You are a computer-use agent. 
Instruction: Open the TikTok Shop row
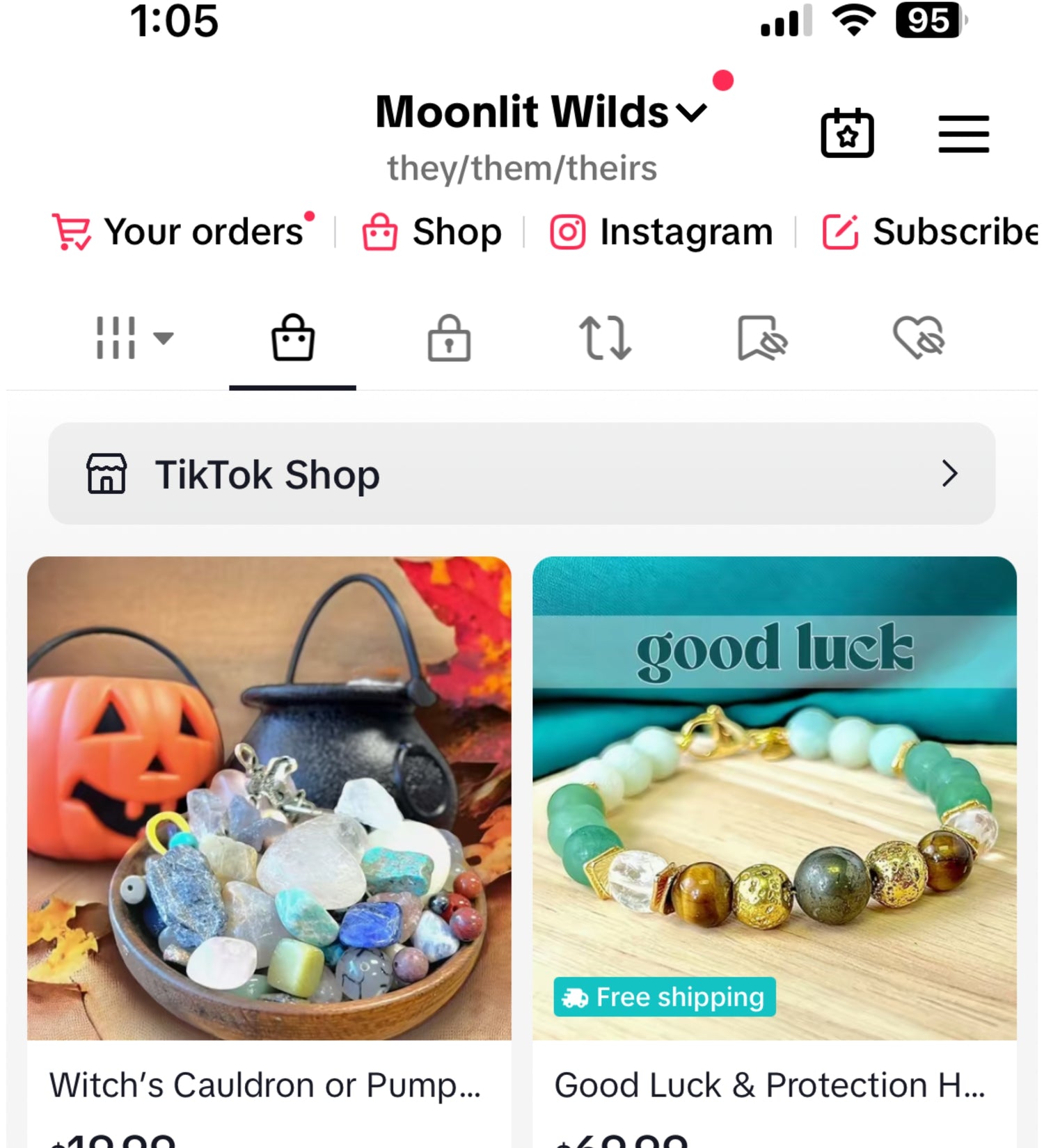[x=521, y=474]
